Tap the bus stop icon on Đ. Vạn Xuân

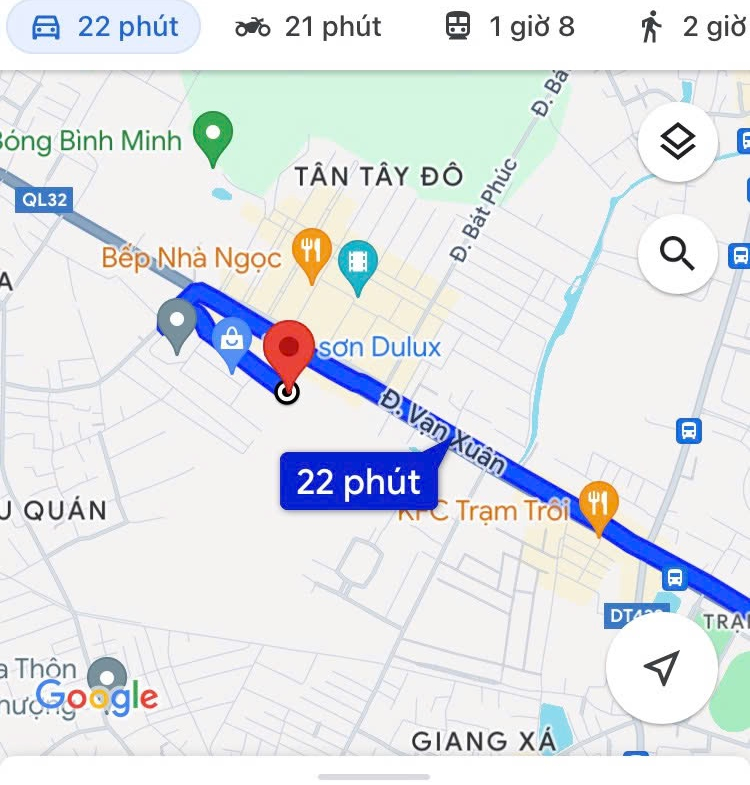(x=675, y=577)
